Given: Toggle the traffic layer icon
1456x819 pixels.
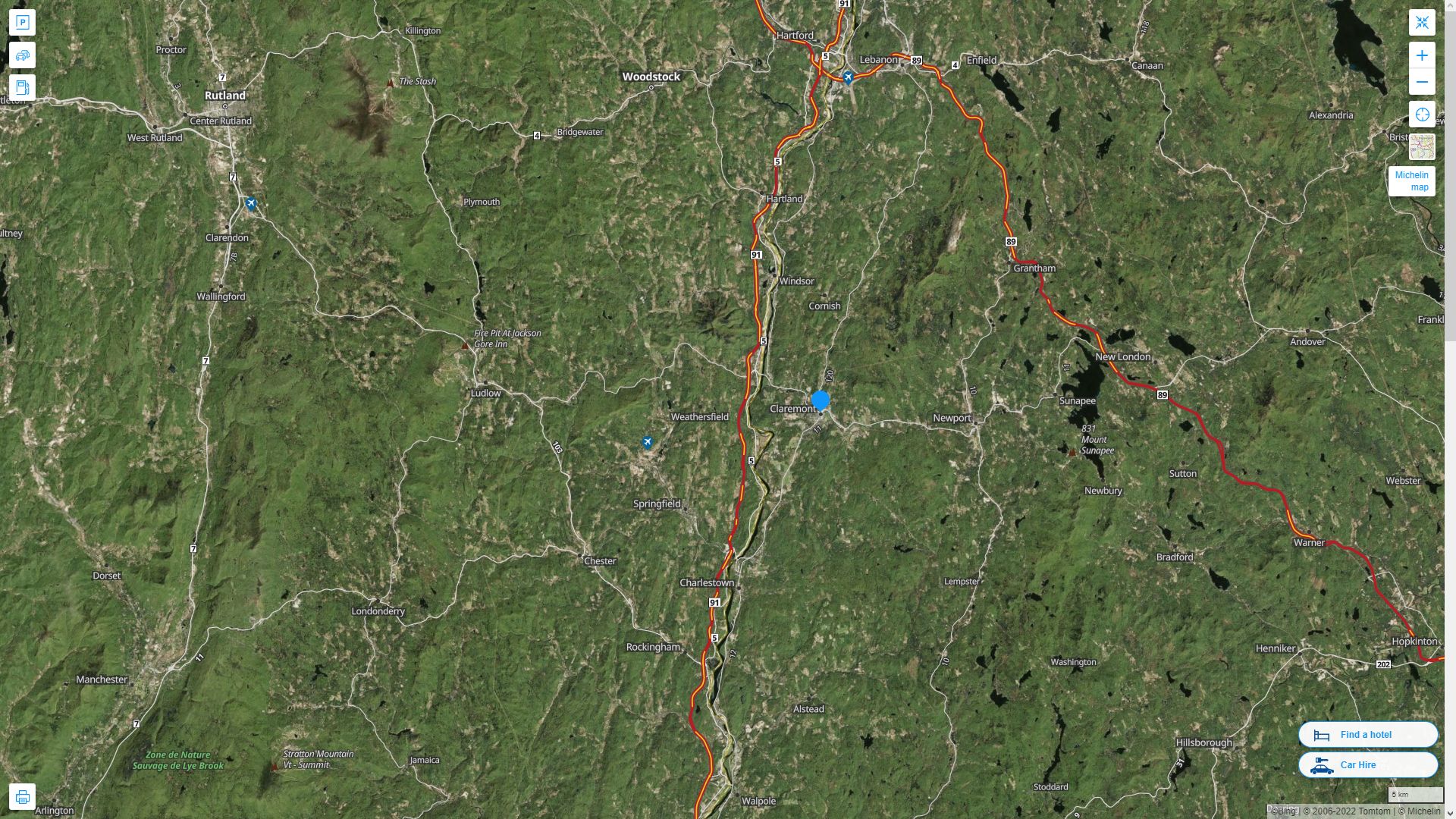Looking at the screenshot, I should [x=22, y=55].
